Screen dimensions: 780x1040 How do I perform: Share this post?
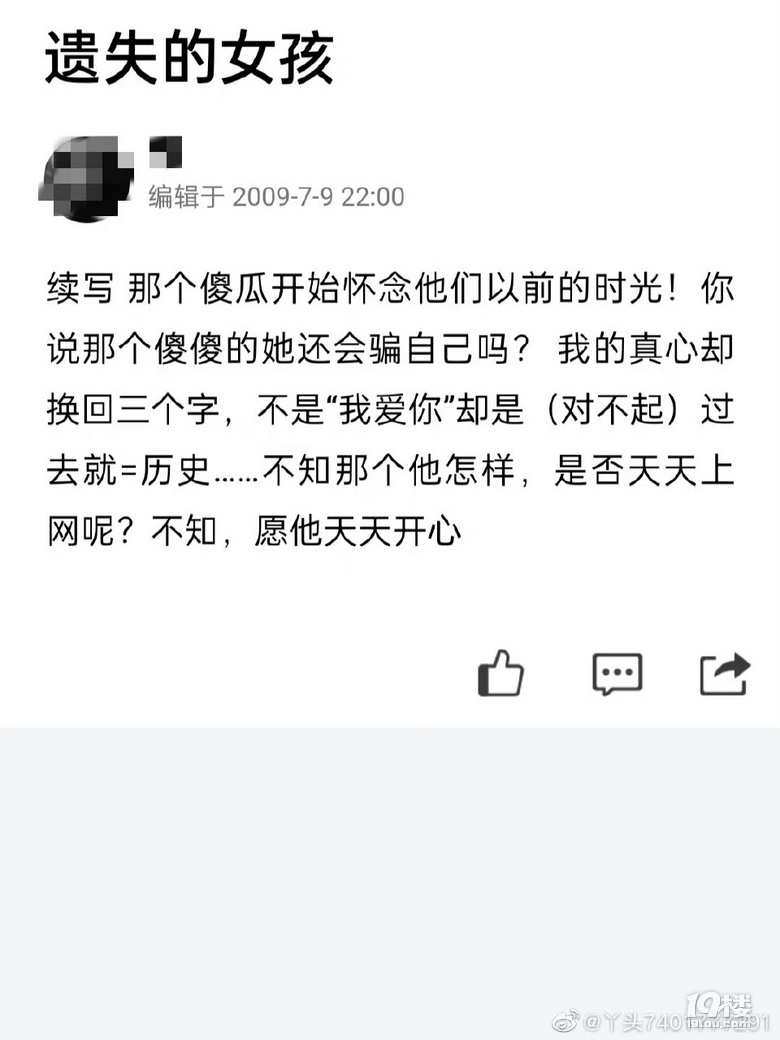pos(725,673)
